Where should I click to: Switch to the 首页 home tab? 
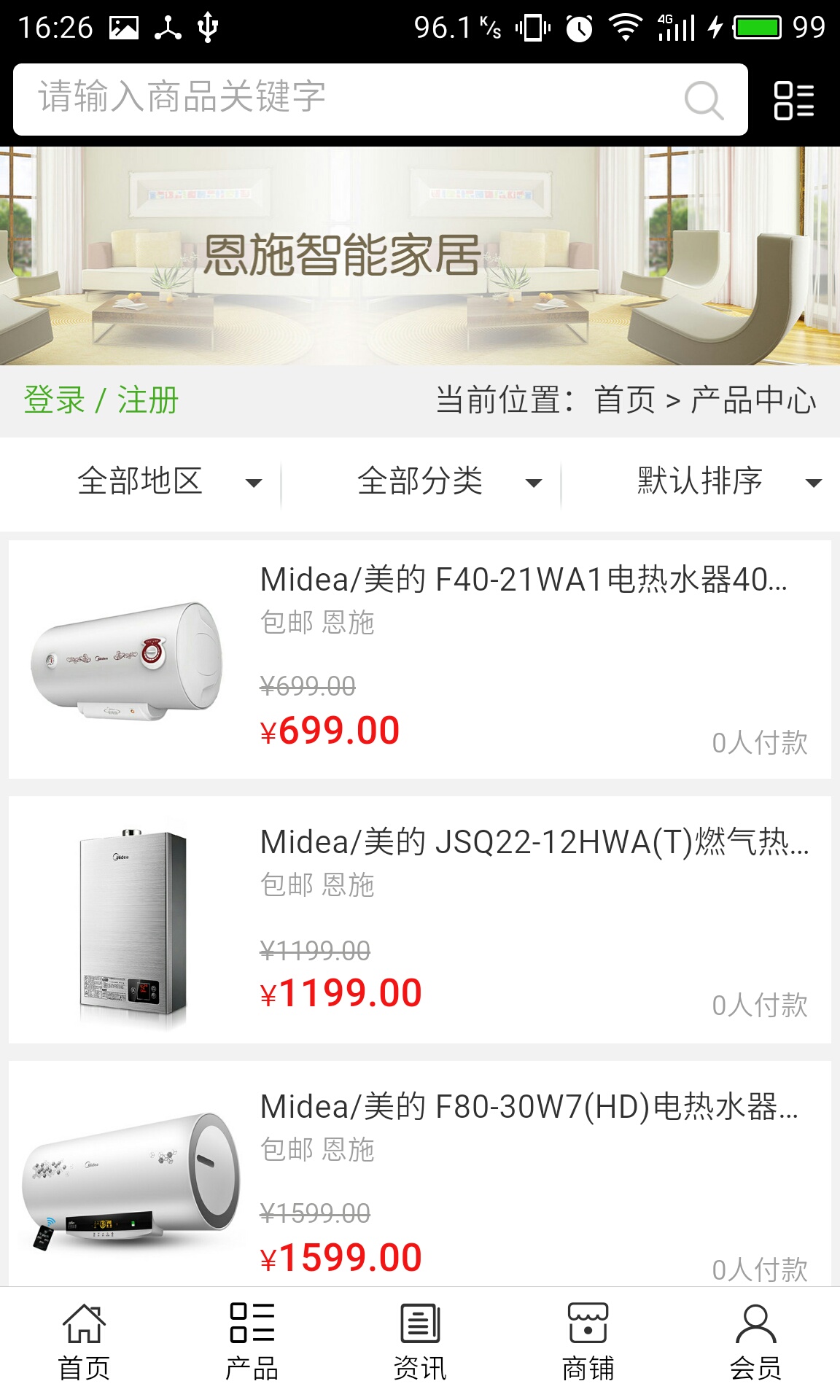(84, 1342)
